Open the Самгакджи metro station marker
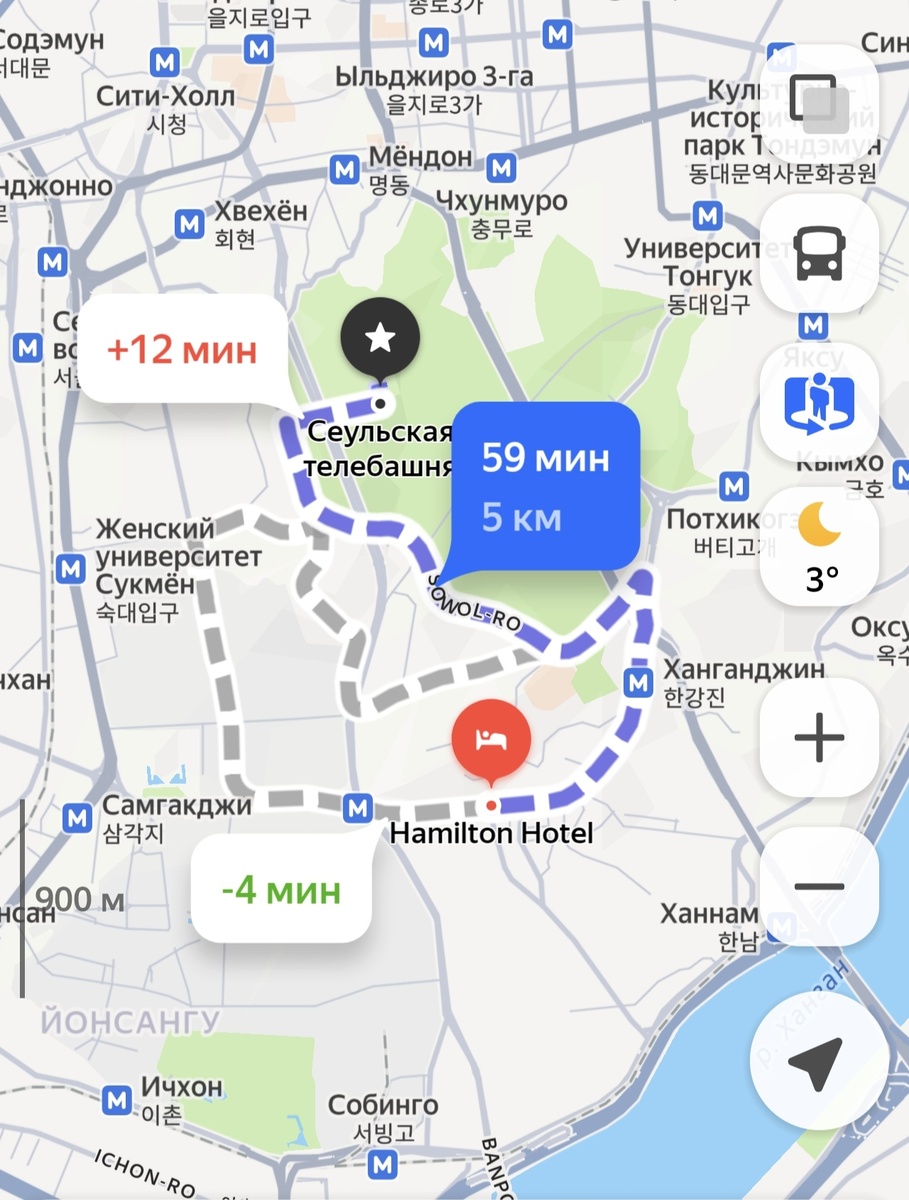Image resolution: width=909 pixels, height=1200 pixels. 76,818
